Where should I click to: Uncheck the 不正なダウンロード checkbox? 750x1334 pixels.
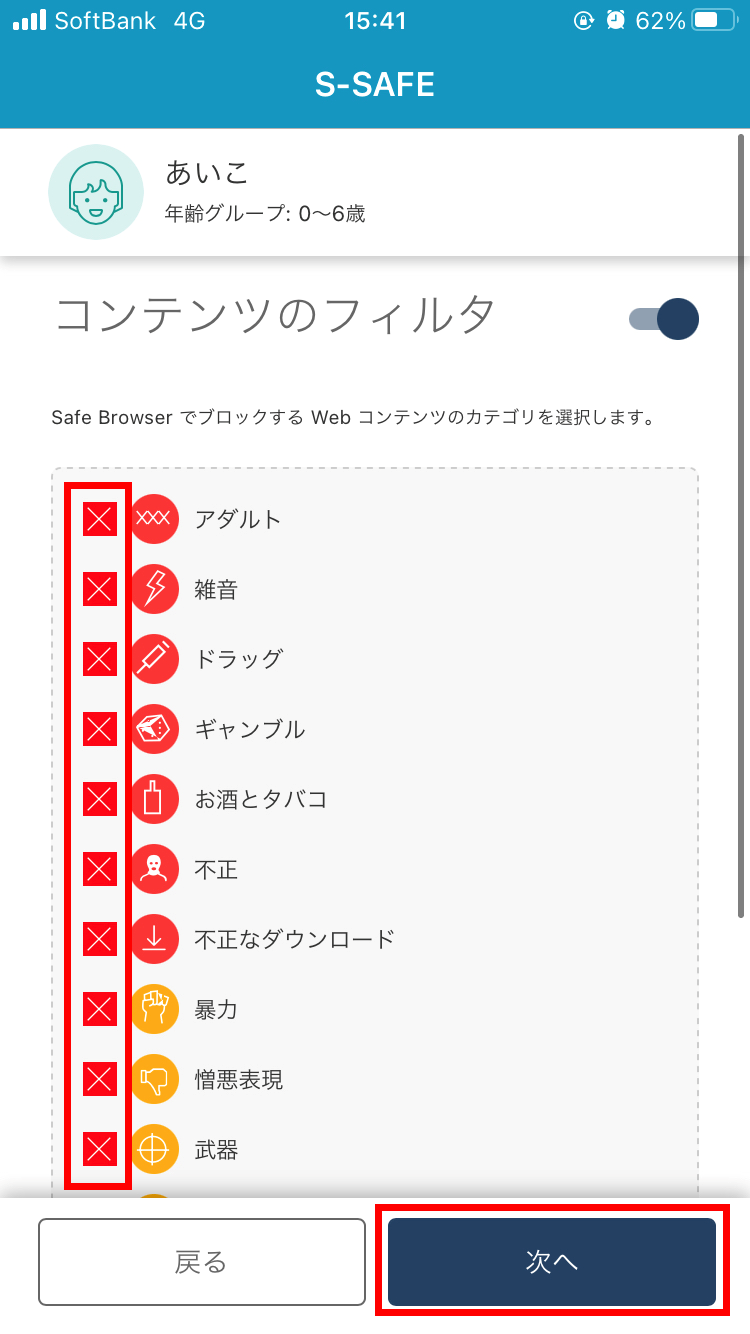click(x=99, y=939)
